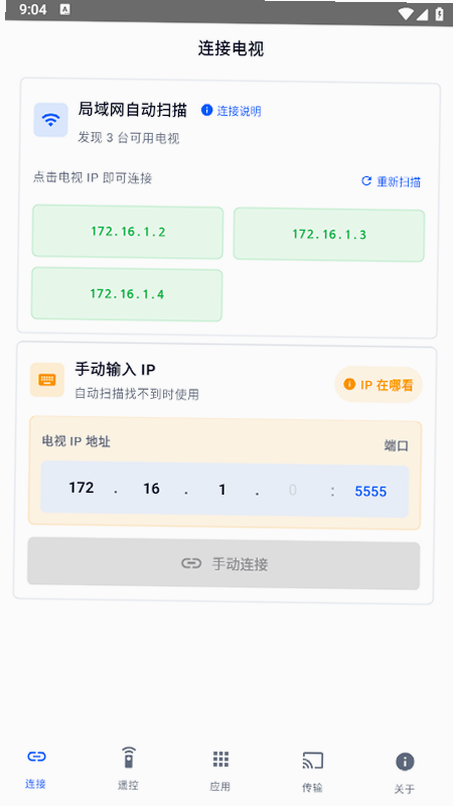This screenshot has width=453, height=806.
Task: Tap 重新扫描 to rescan the network
Action: click(x=391, y=181)
